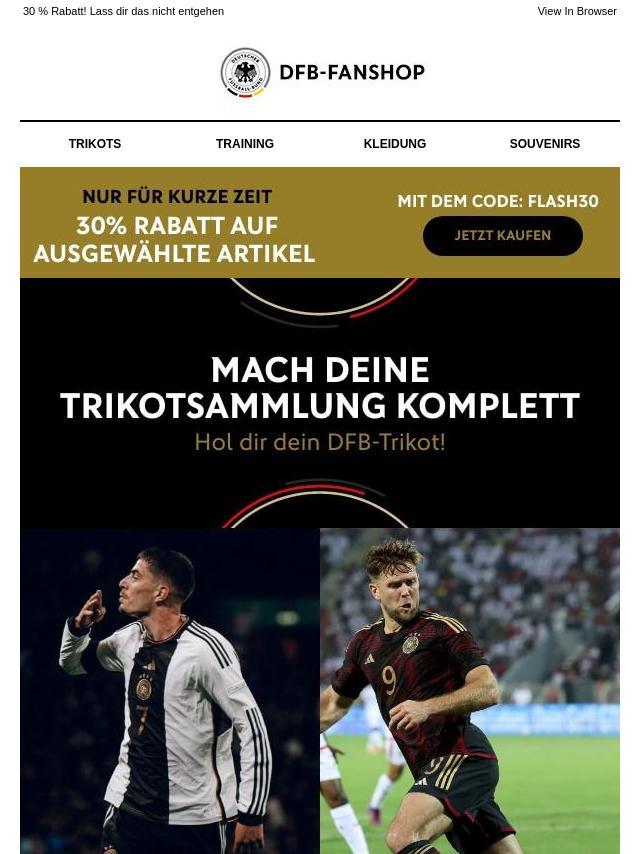Open the View In Browser link

[577, 11]
